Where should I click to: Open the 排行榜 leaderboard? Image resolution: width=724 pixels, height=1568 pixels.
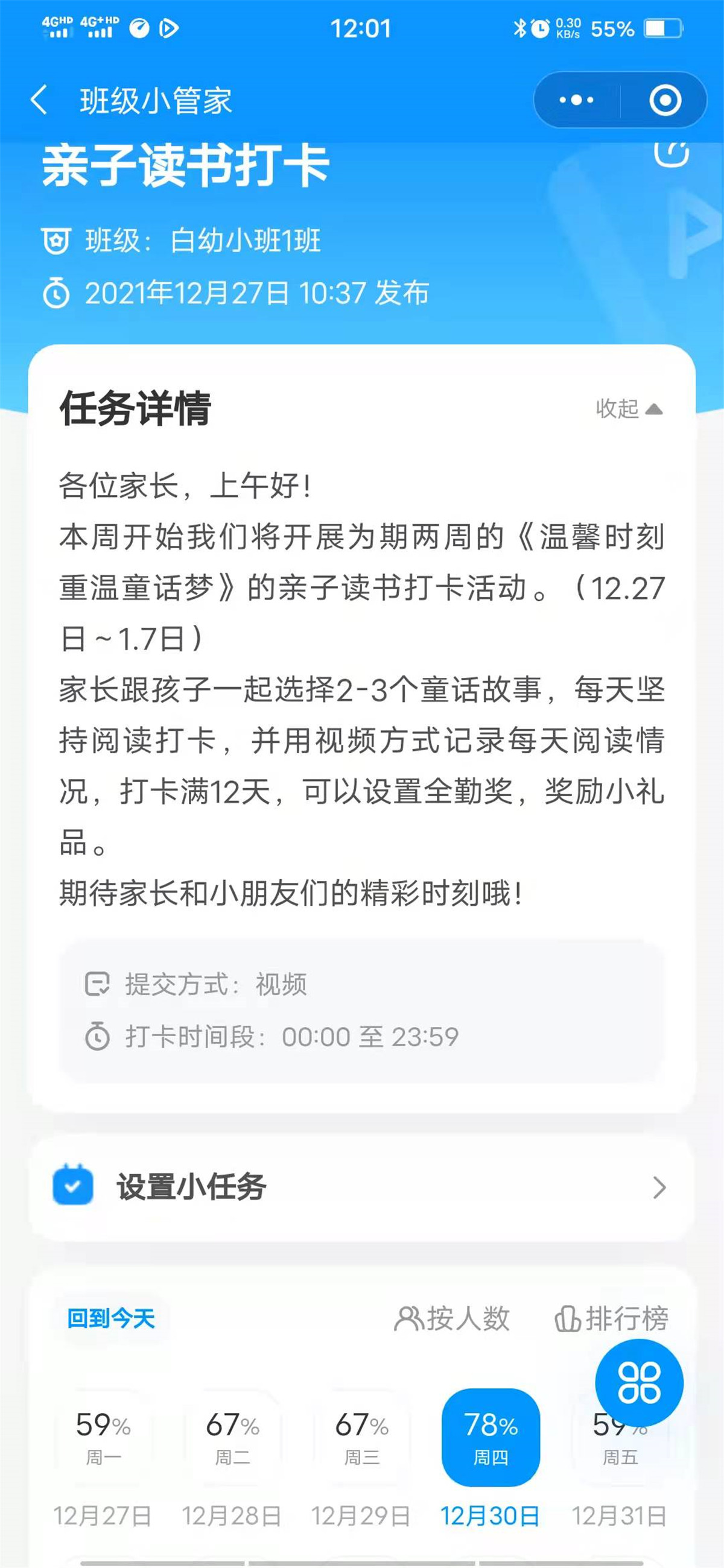click(x=611, y=1318)
